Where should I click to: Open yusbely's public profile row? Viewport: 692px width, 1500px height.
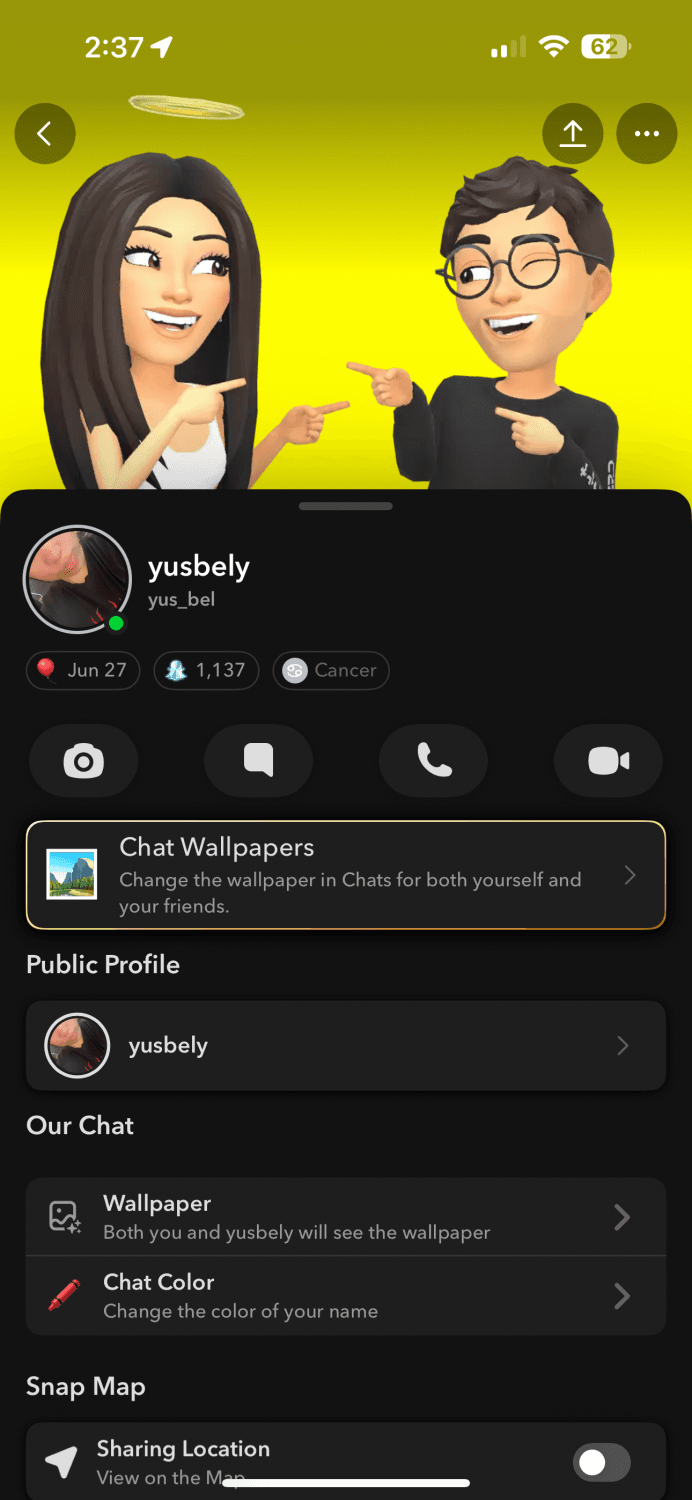click(x=346, y=1046)
